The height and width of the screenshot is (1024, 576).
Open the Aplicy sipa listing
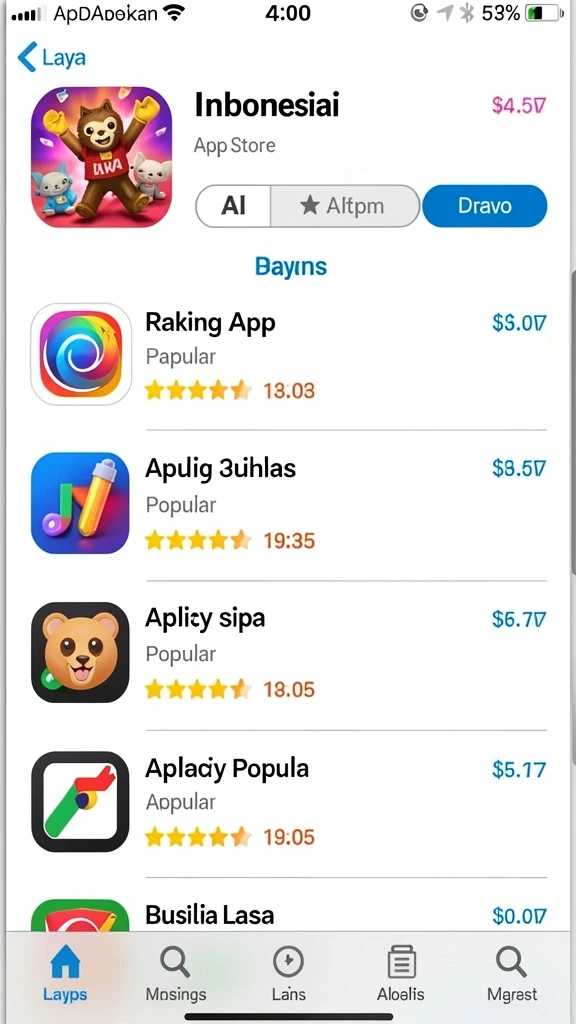click(288, 652)
